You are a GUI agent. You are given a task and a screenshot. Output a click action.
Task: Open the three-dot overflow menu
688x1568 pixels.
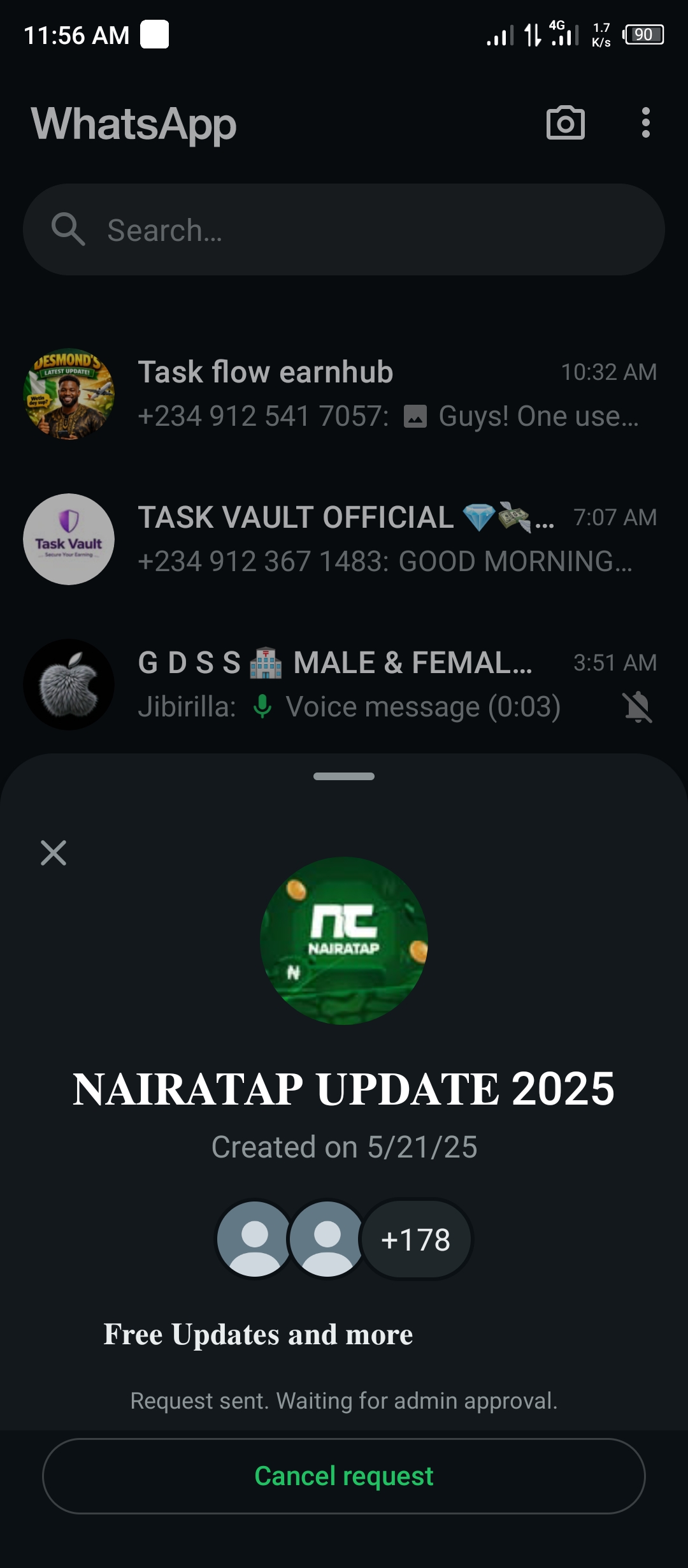click(645, 122)
